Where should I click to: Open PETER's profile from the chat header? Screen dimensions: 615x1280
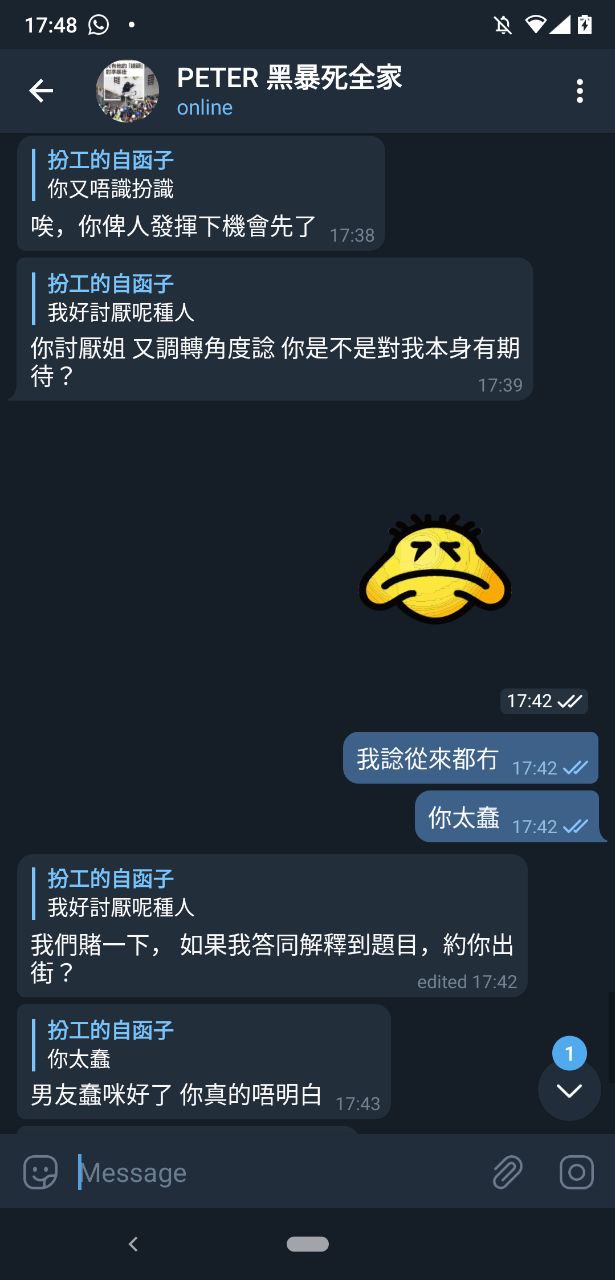tap(290, 90)
